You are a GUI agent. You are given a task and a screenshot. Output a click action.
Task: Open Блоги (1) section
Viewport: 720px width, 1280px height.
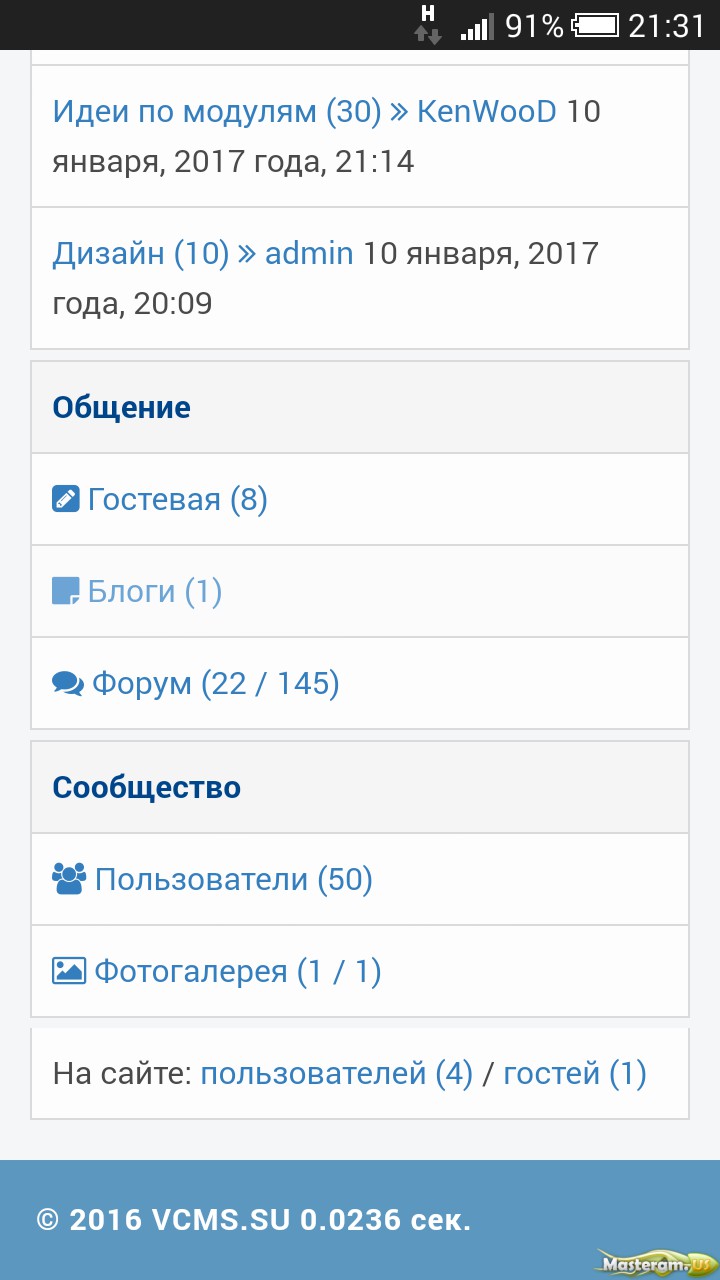point(137,591)
